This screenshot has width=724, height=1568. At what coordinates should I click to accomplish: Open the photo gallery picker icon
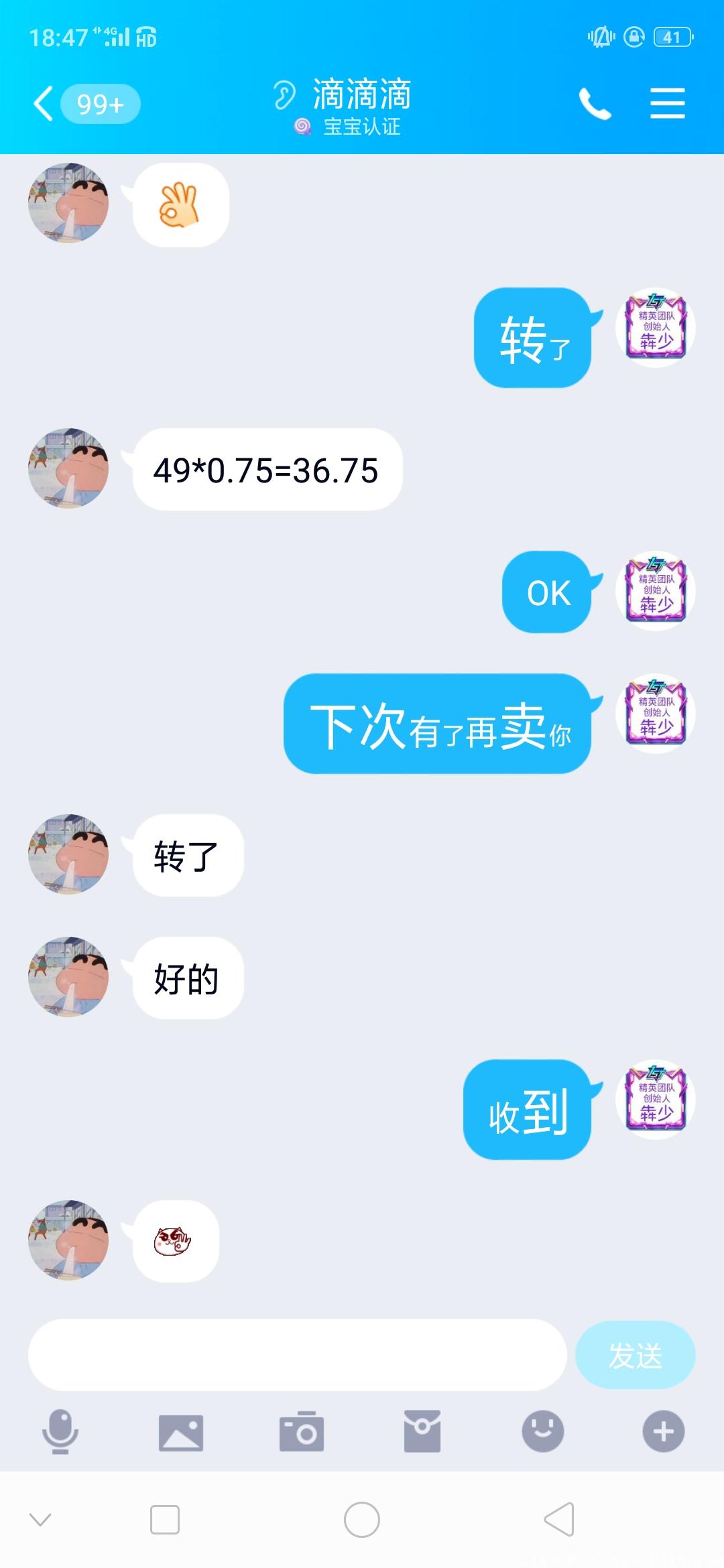181,1432
